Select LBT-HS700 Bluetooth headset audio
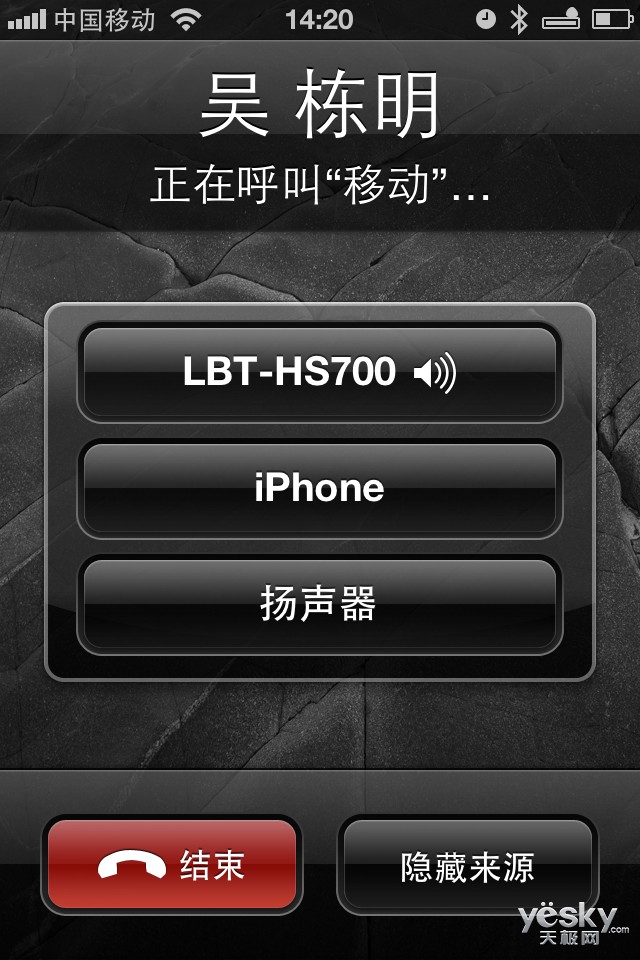The image size is (640, 960). click(x=319, y=373)
